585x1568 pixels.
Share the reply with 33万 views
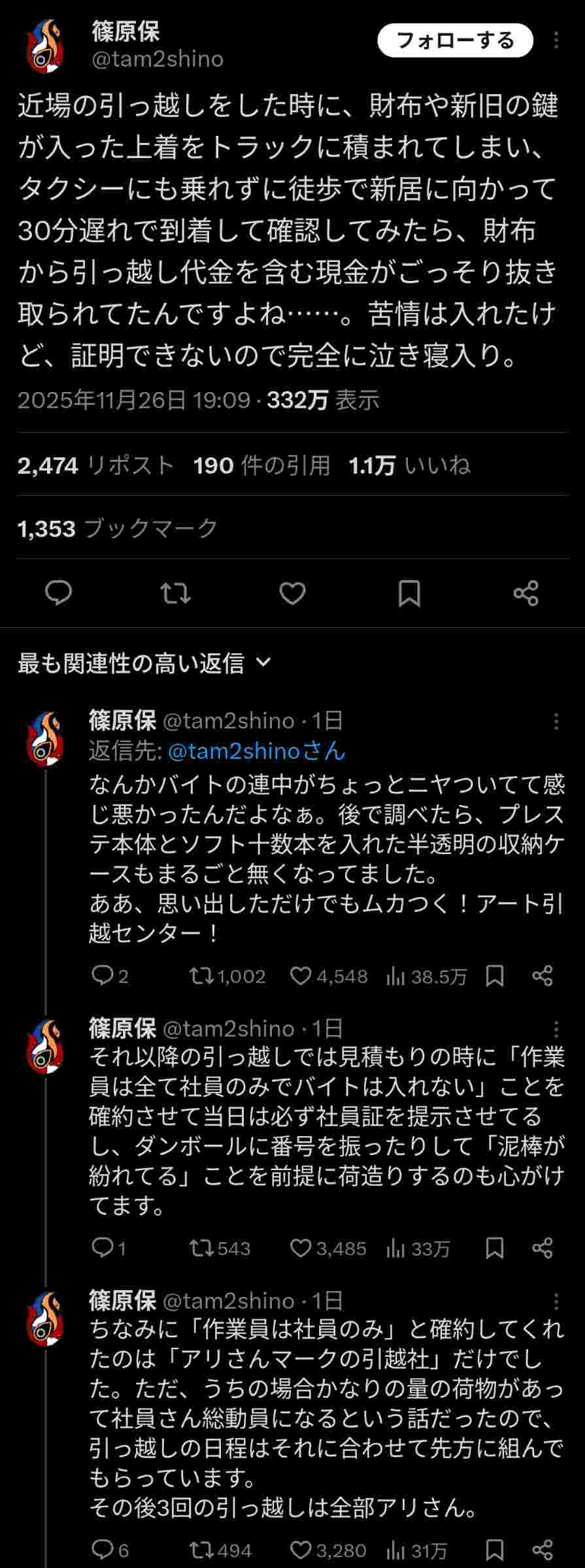pos(543,1249)
